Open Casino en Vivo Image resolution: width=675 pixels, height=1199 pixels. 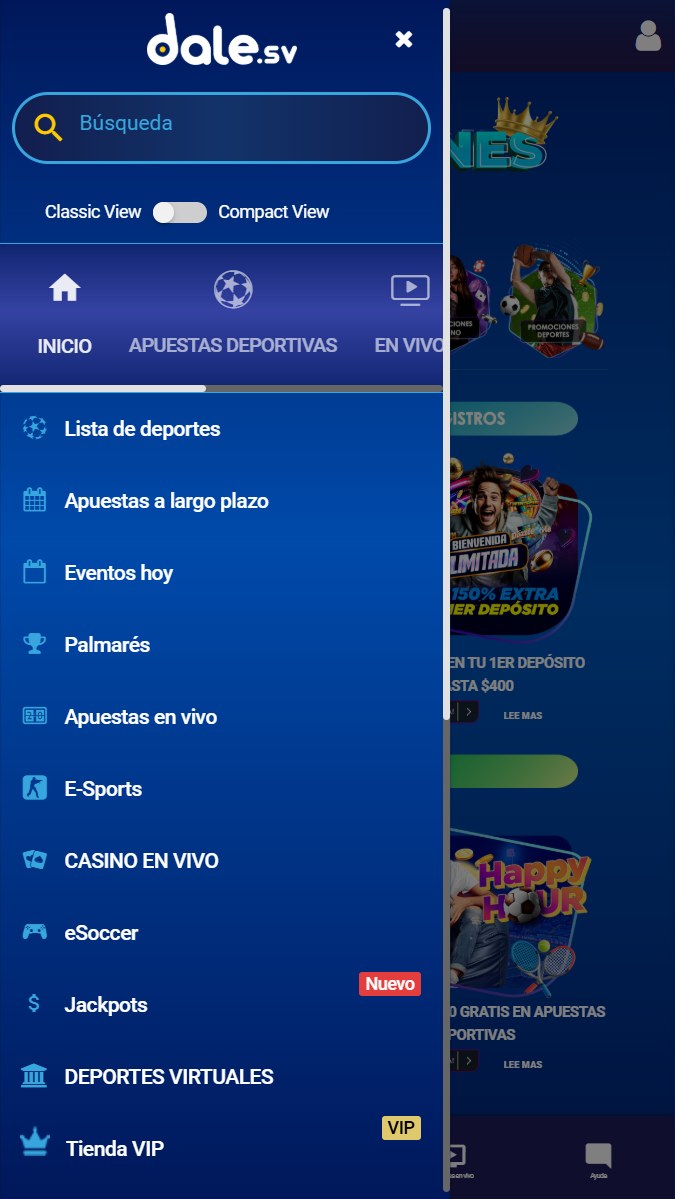(221, 860)
